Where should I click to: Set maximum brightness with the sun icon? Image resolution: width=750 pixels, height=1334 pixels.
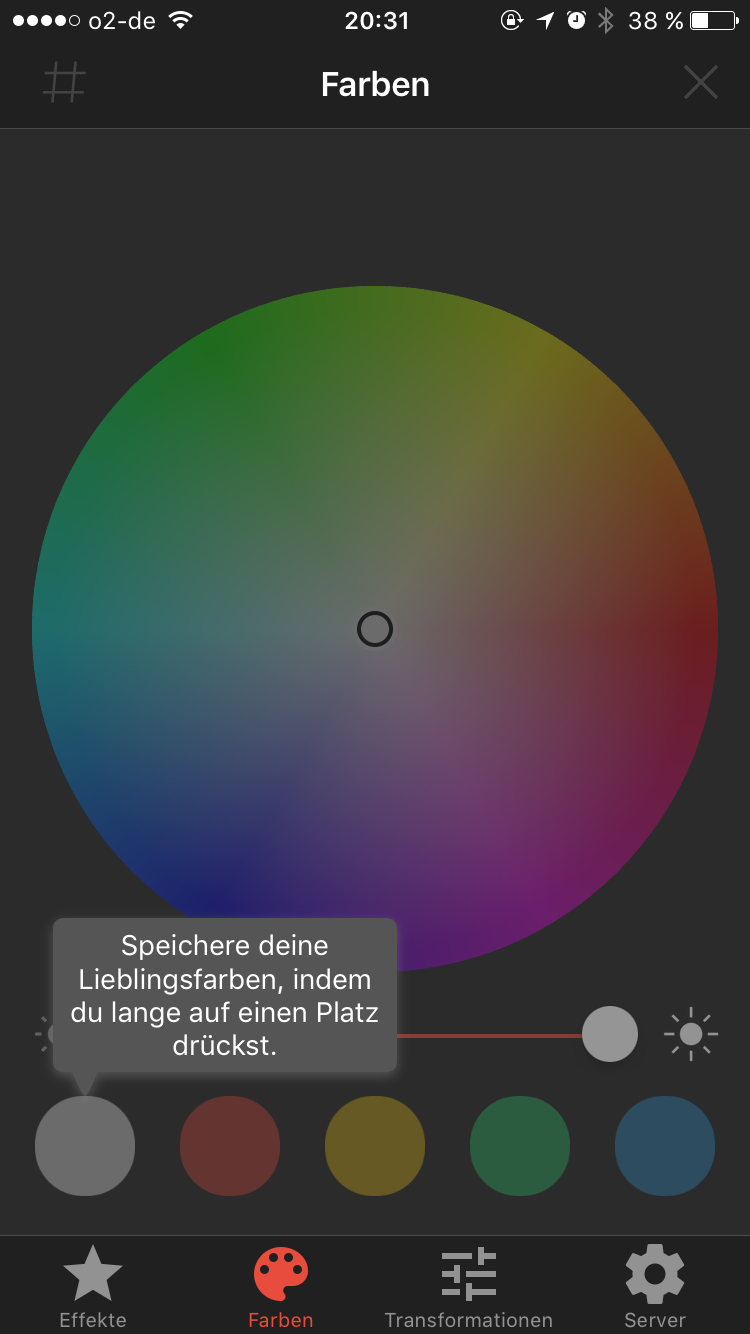pos(691,1034)
